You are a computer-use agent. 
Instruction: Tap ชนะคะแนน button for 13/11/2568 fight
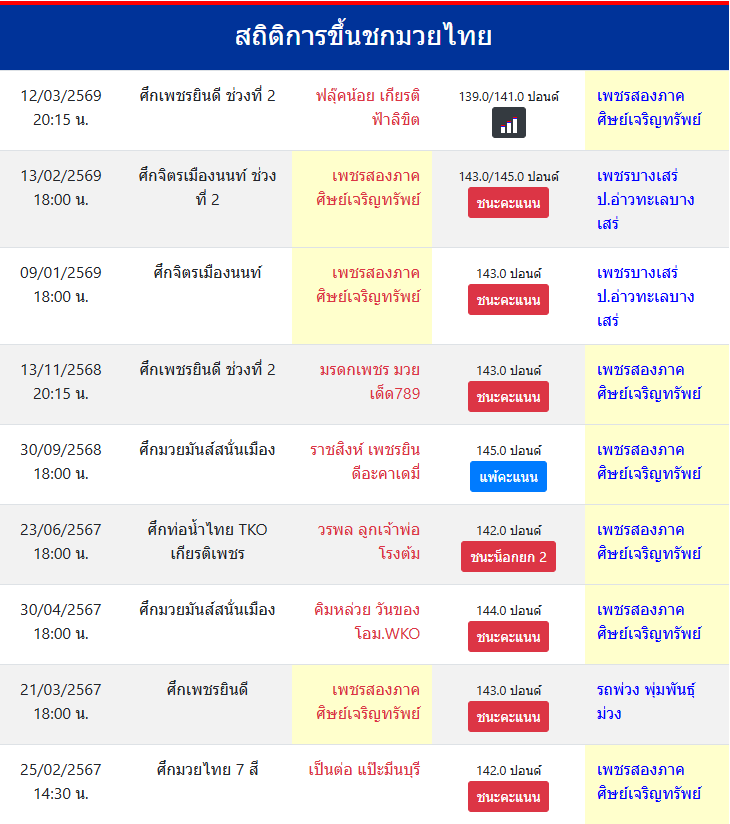[508, 397]
